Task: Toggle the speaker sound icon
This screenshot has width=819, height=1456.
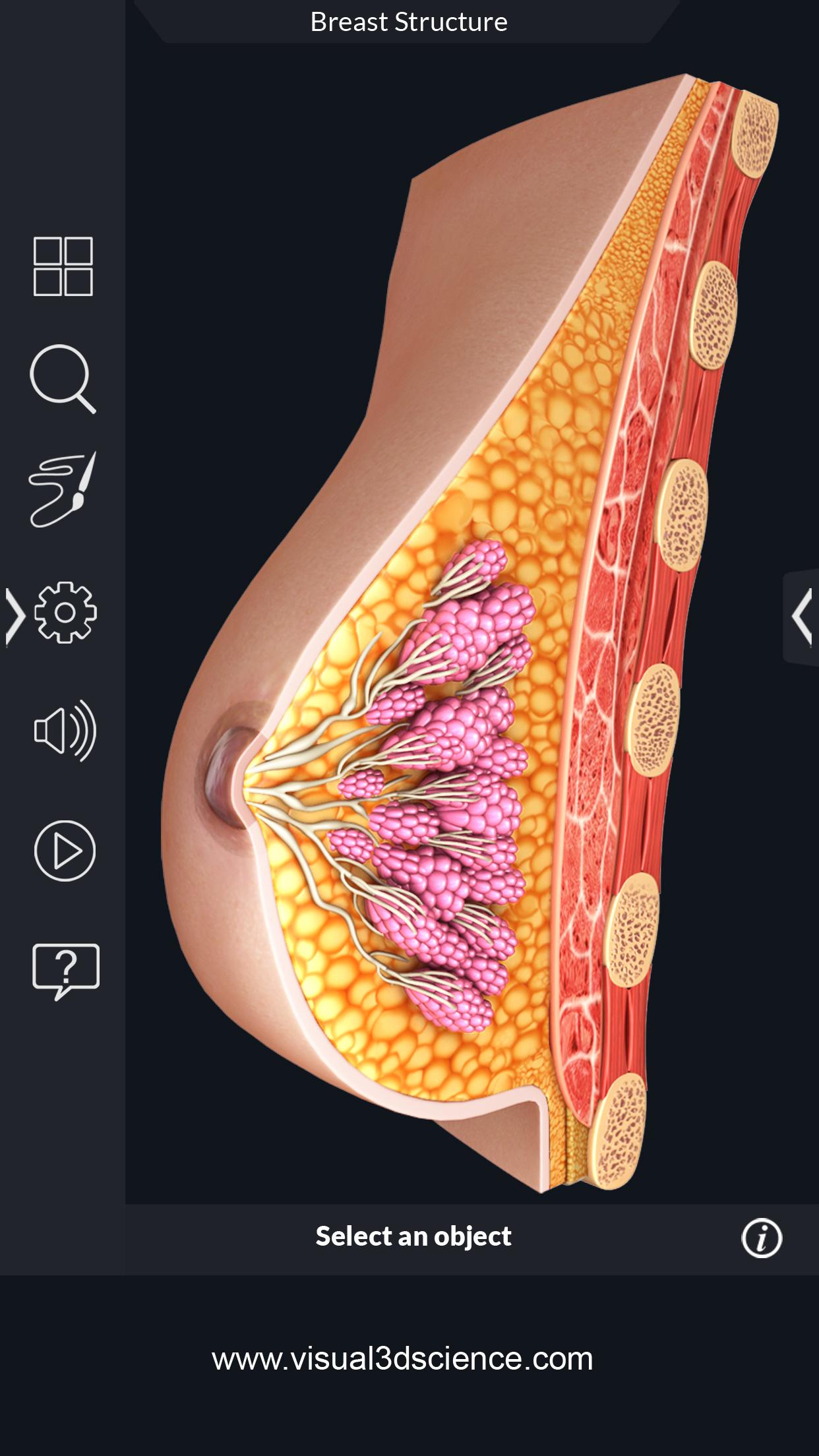Action: (x=65, y=731)
